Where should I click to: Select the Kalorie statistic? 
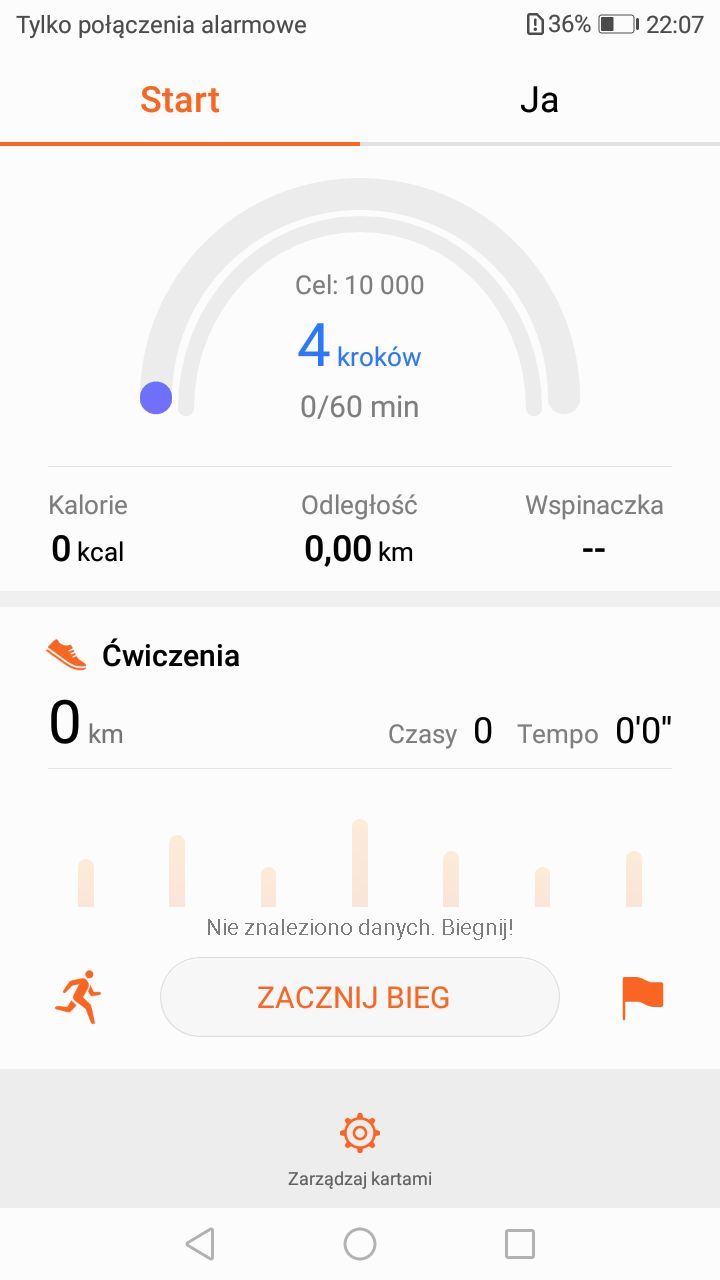point(87,527)
